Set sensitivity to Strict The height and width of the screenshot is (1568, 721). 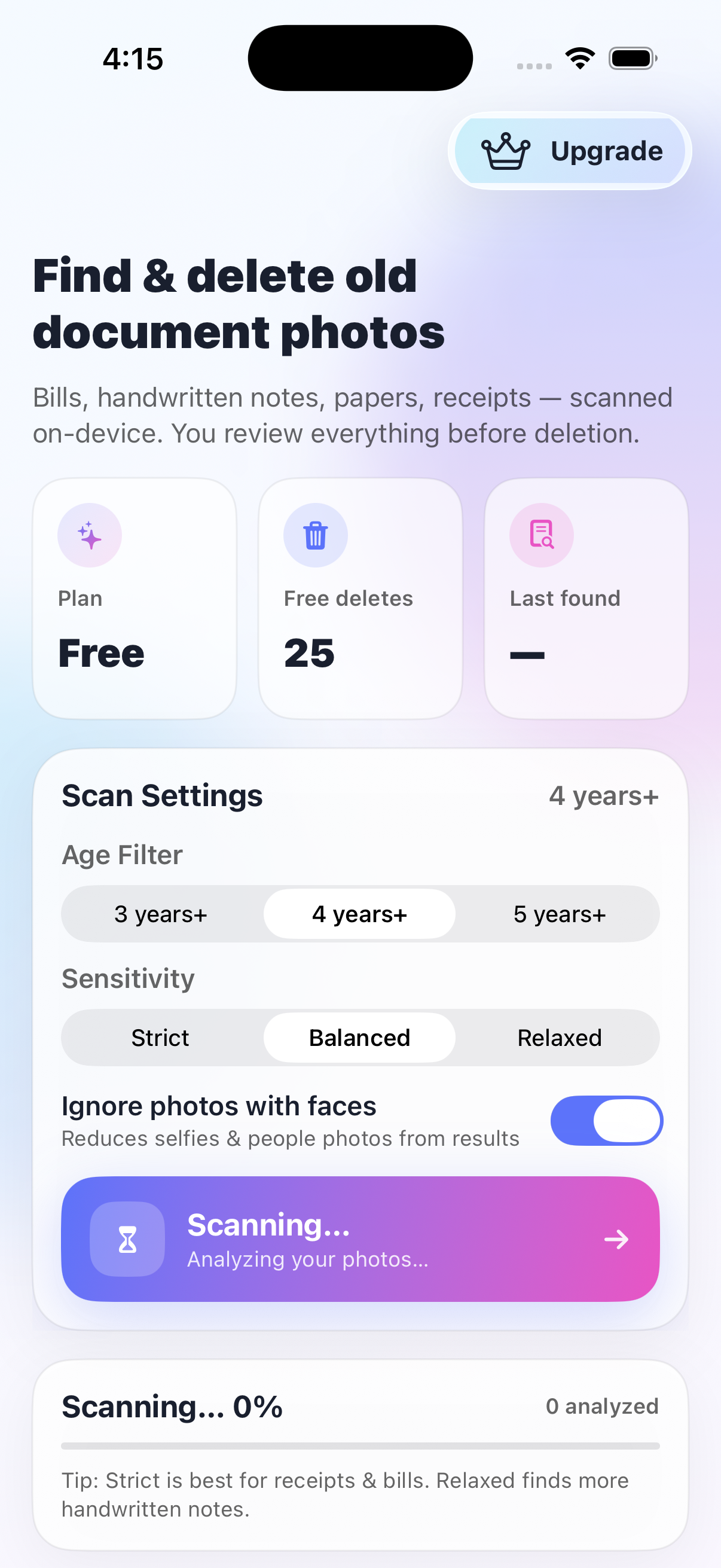click(x=161, y=1038)
